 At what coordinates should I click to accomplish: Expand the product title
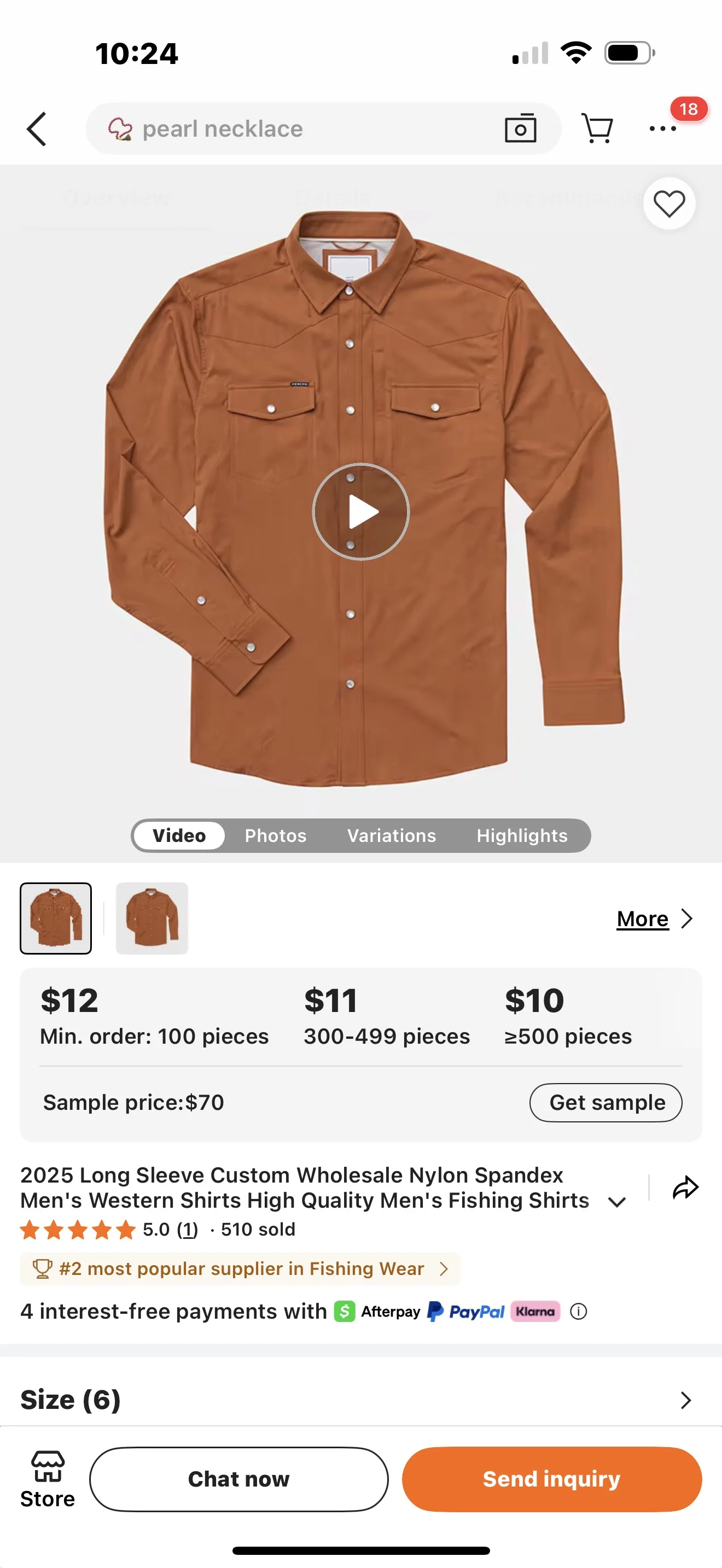tap(618, 1202)
